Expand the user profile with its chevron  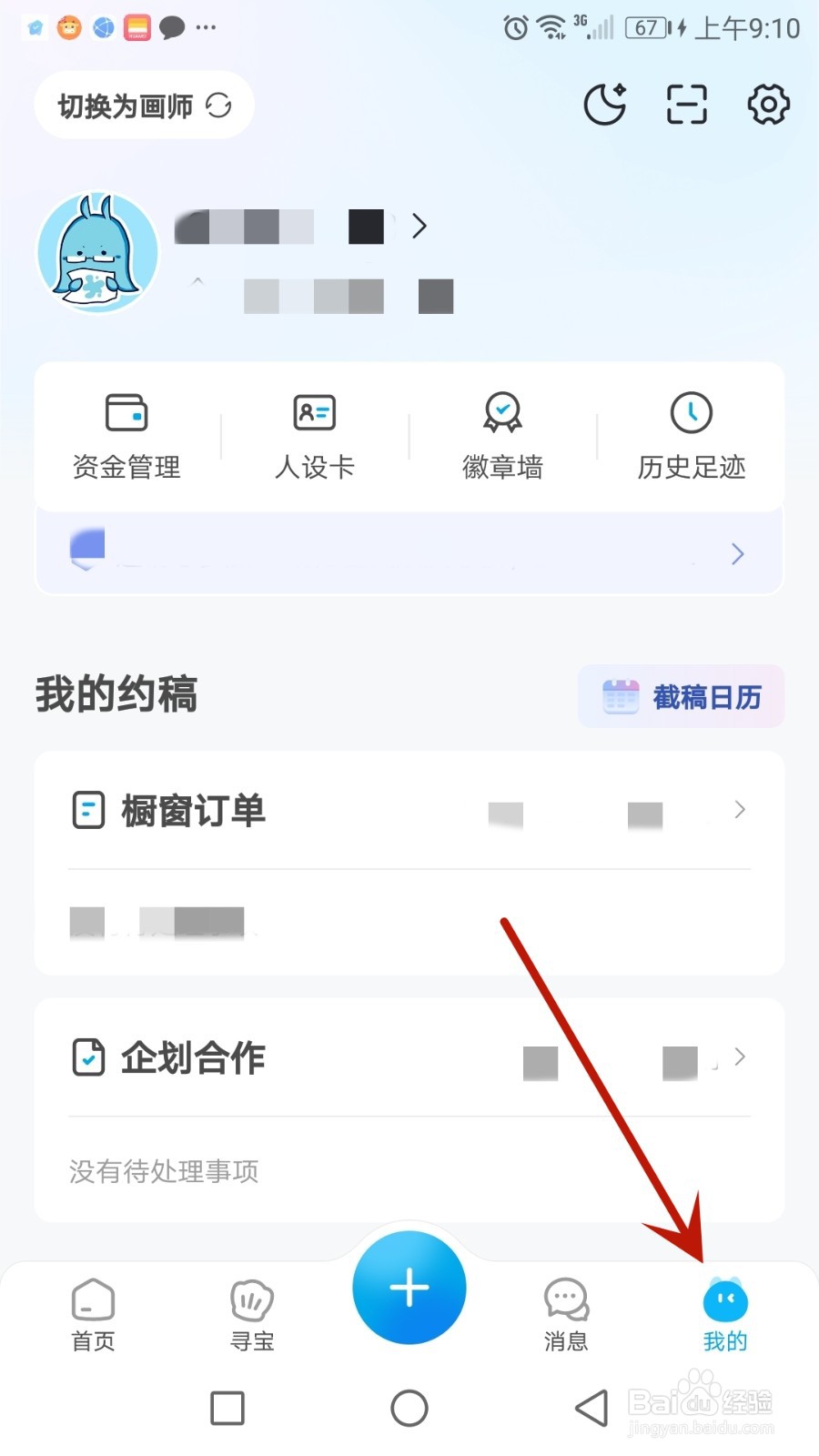[420, 226]
